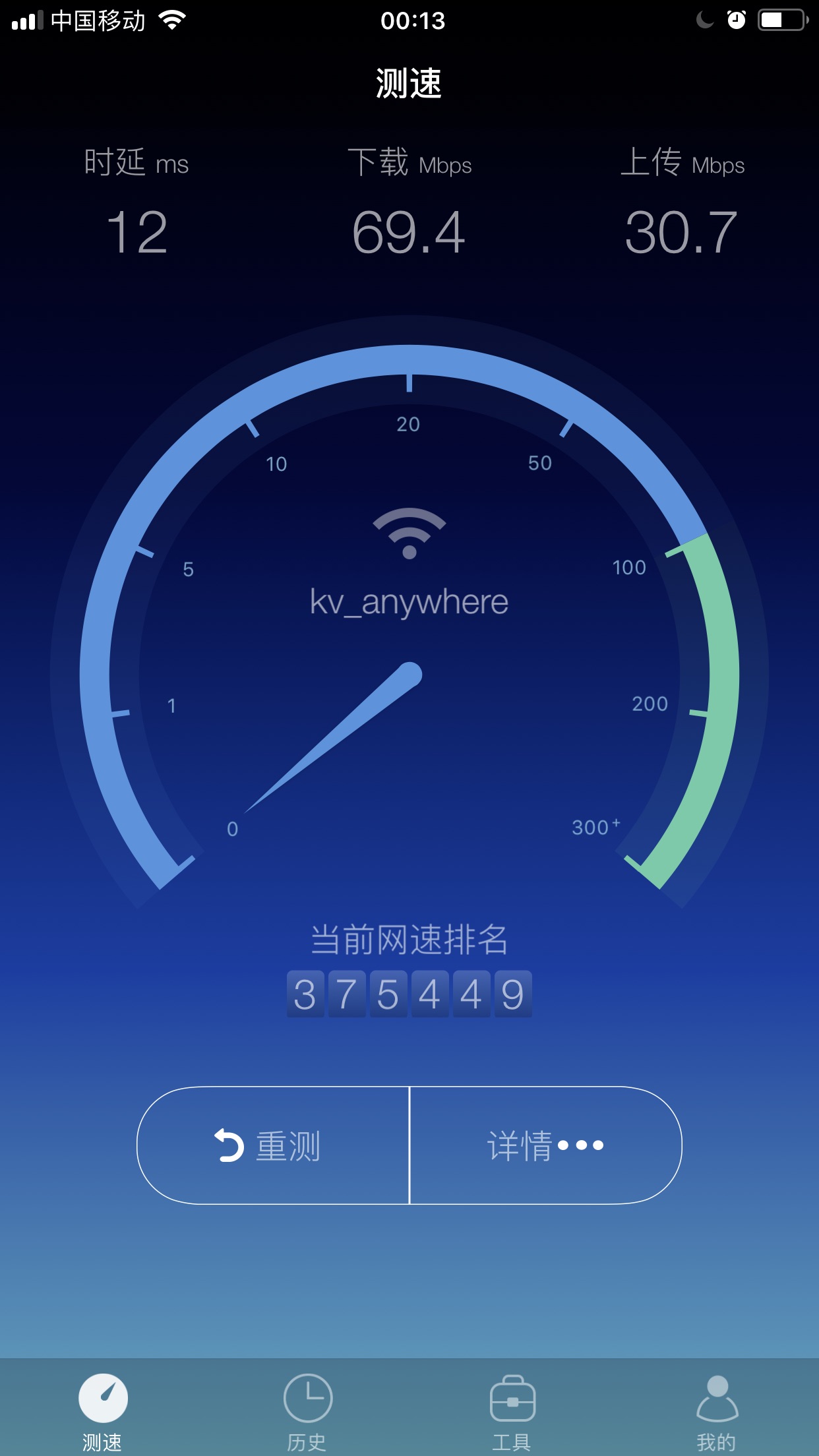819x1456 pixels.
Task: Tap 重测 to rerun the speed test
Action: (x=273, y=1145)
